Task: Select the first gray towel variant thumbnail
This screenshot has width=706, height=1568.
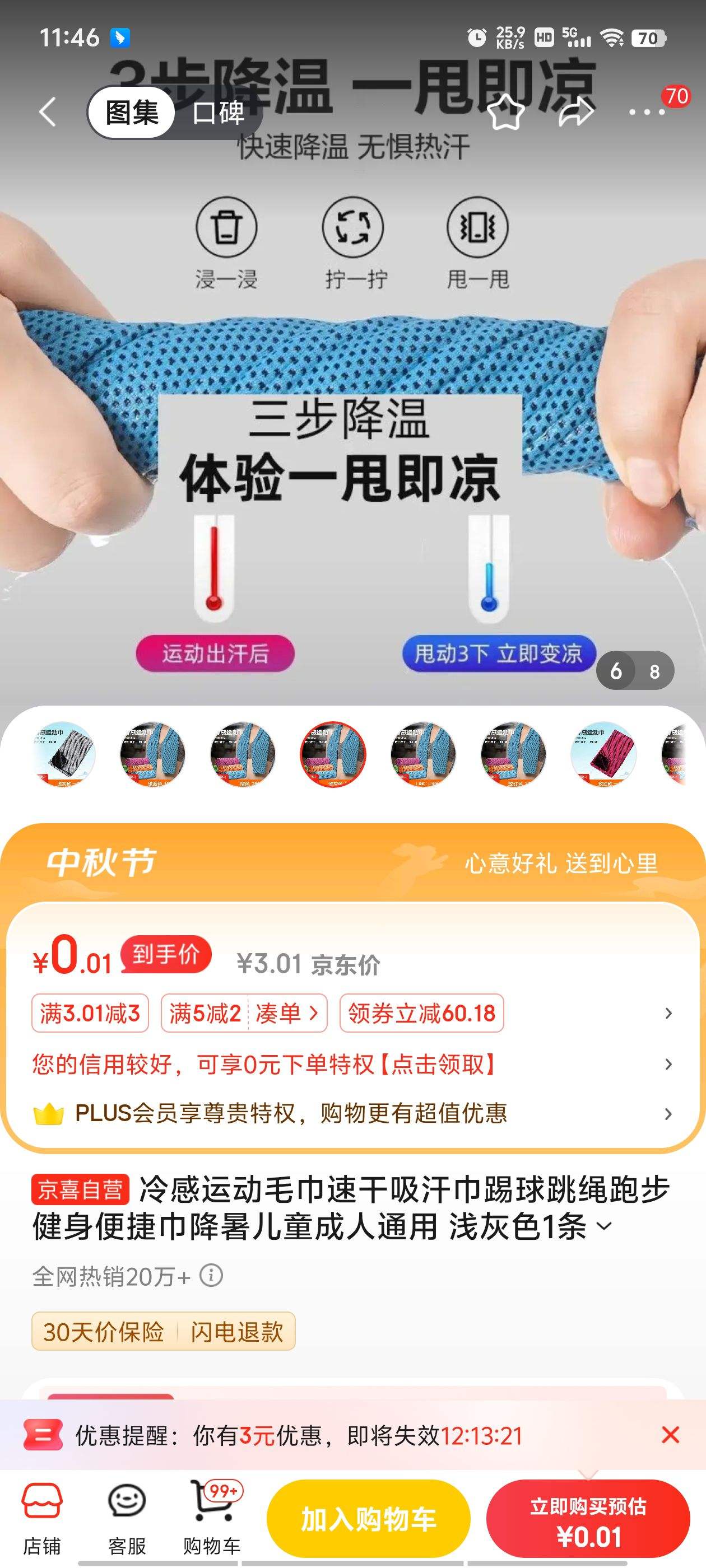Action: pos(64,755)
